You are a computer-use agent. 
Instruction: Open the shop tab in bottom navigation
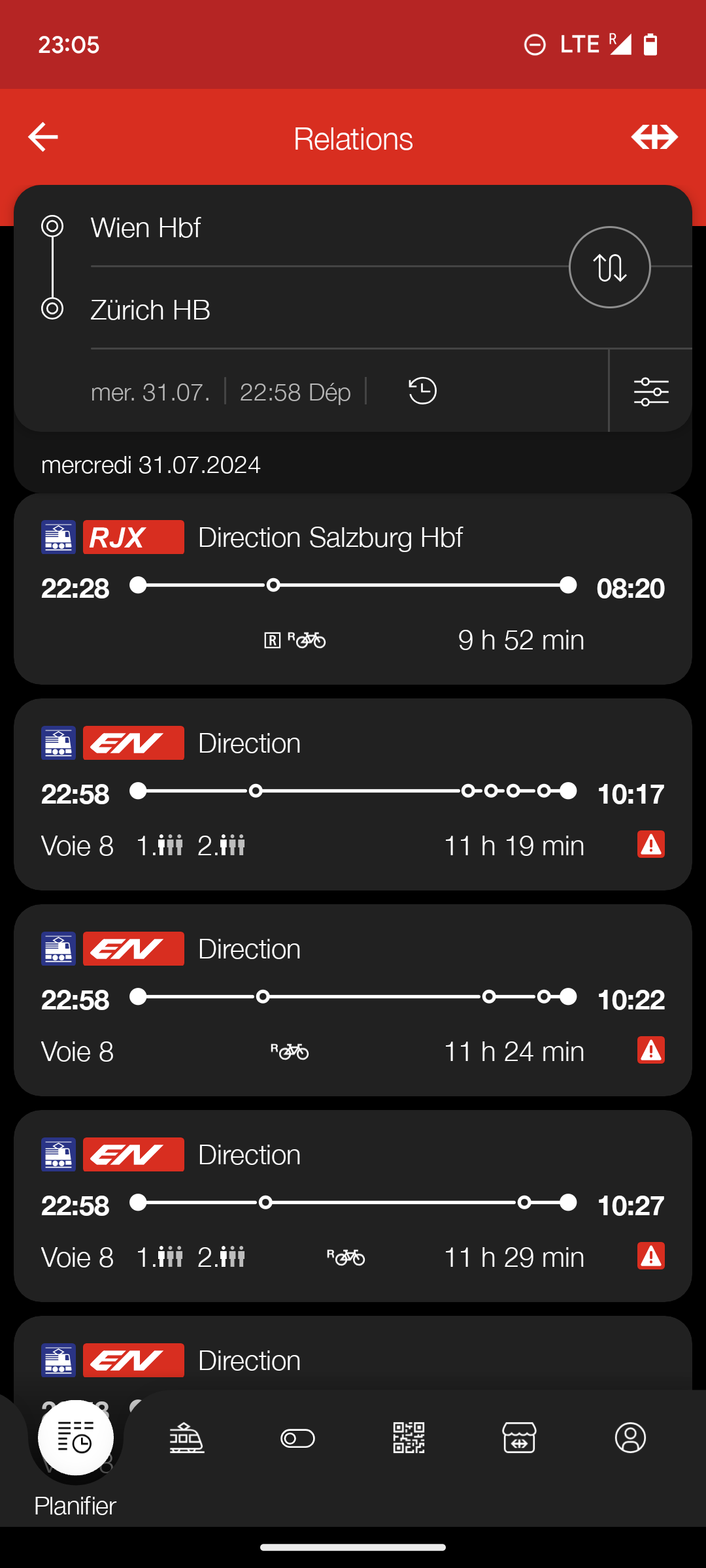519,1438
